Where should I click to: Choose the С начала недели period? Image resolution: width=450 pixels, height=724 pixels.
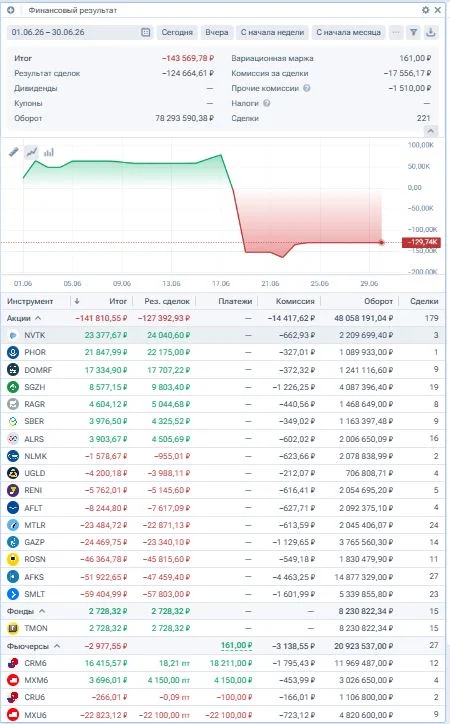pos(272,32)
